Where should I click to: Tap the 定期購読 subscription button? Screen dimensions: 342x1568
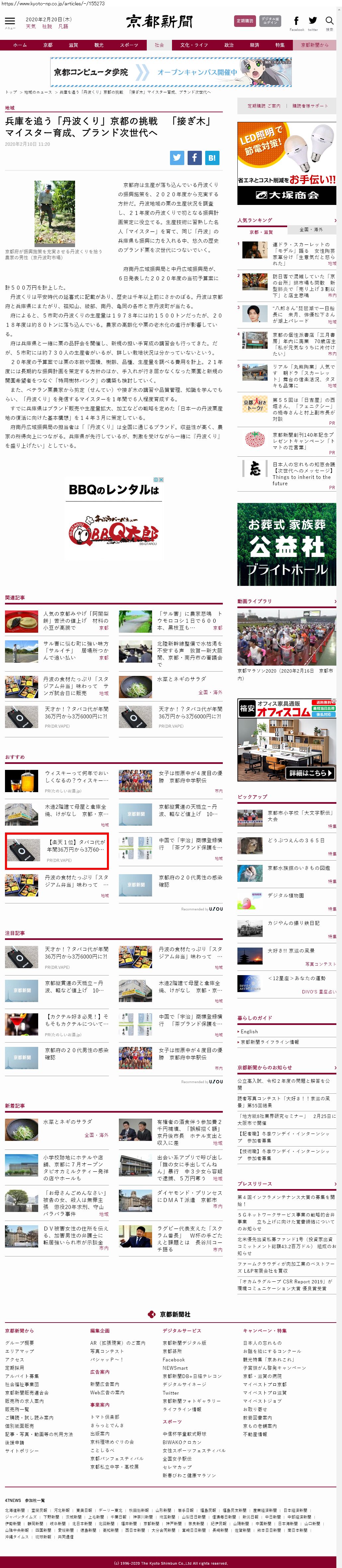(x=245, y=21)
